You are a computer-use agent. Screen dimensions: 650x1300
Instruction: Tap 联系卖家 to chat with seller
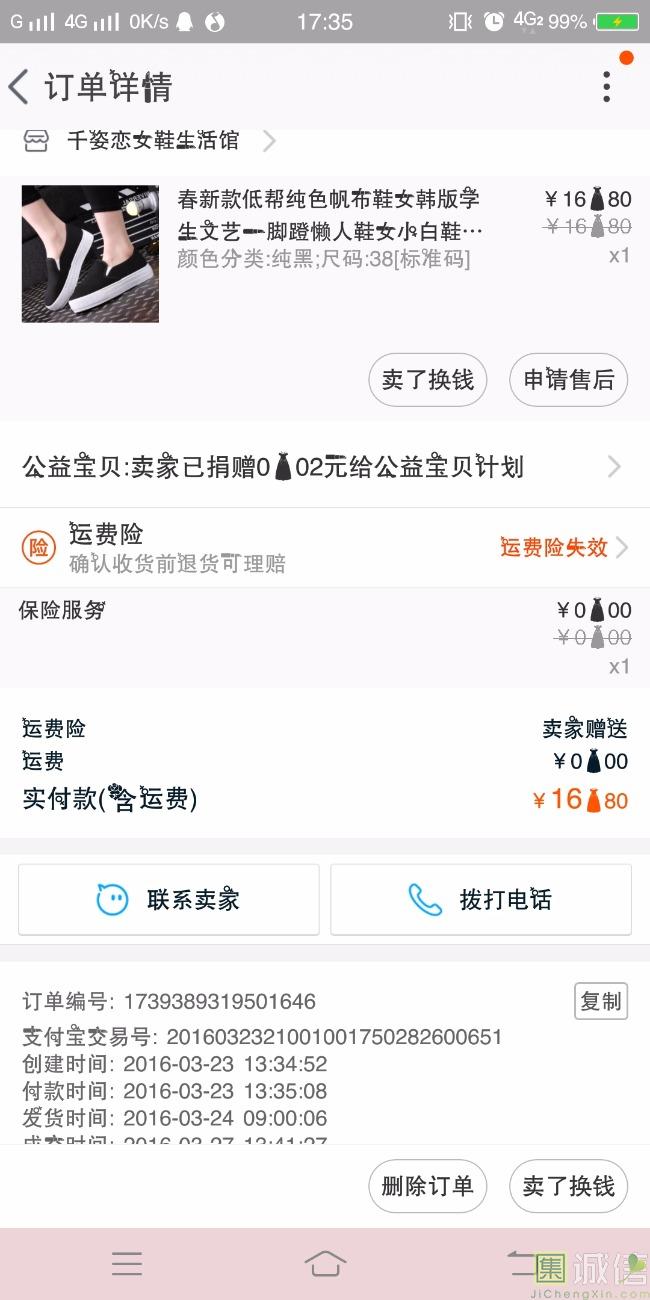[x=169, y=900]
